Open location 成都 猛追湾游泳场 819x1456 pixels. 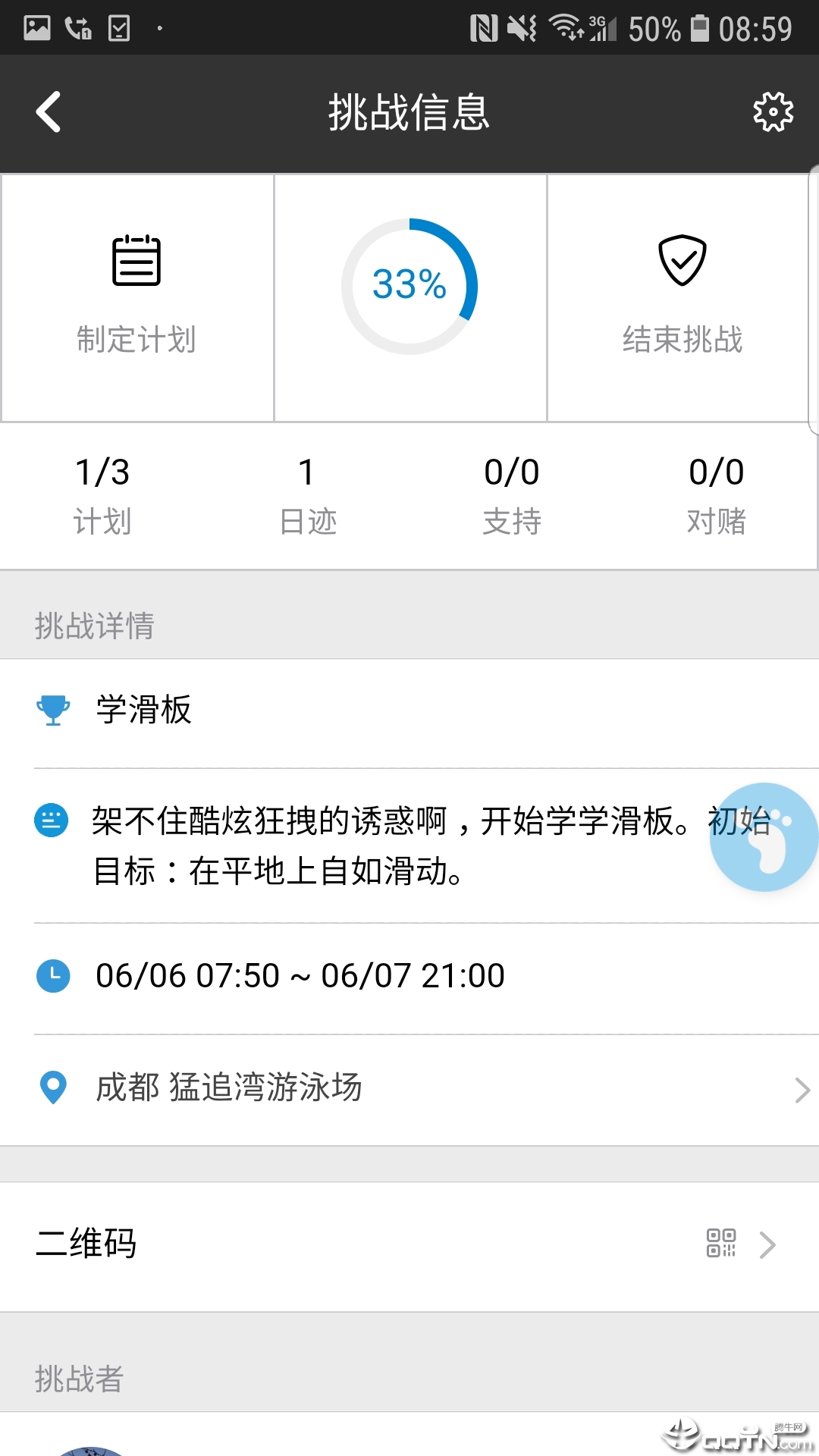point(409,1088)
